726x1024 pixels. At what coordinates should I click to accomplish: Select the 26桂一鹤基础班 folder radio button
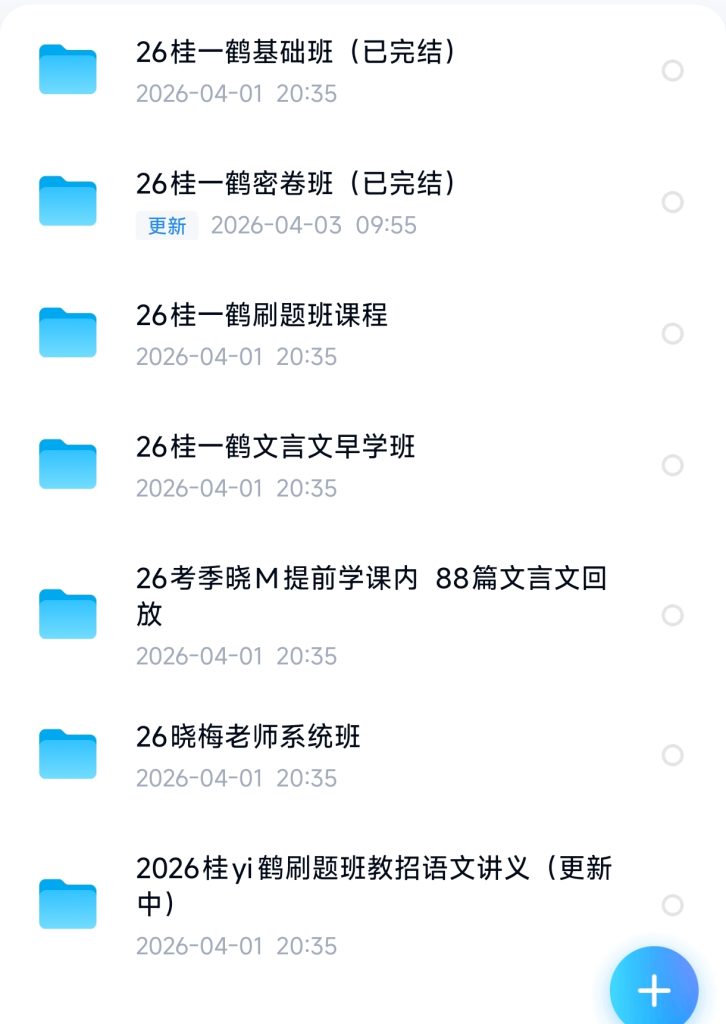pyautogui.click(x=673, y=71)
